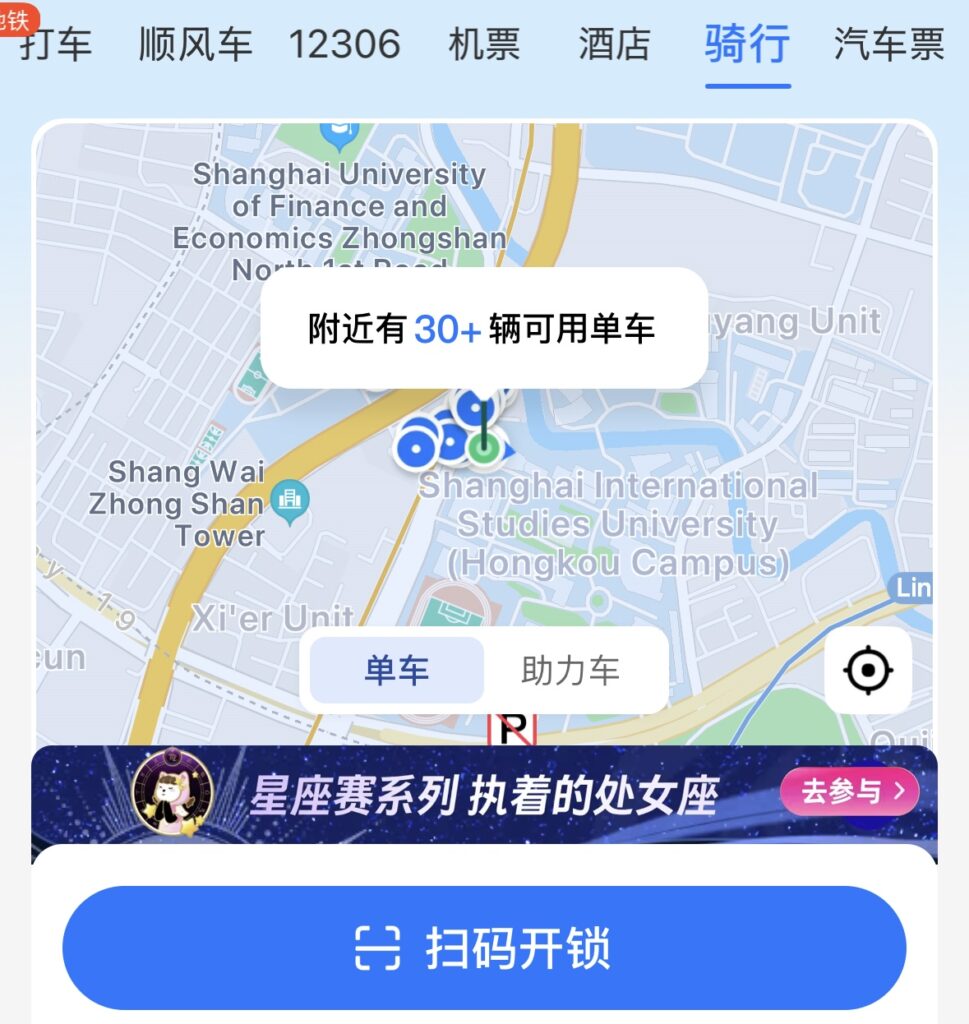Tap 去参与 on the zodiac banner
Image resolution: width=969 pixels, height=1024 pixels.
[849, 792]
